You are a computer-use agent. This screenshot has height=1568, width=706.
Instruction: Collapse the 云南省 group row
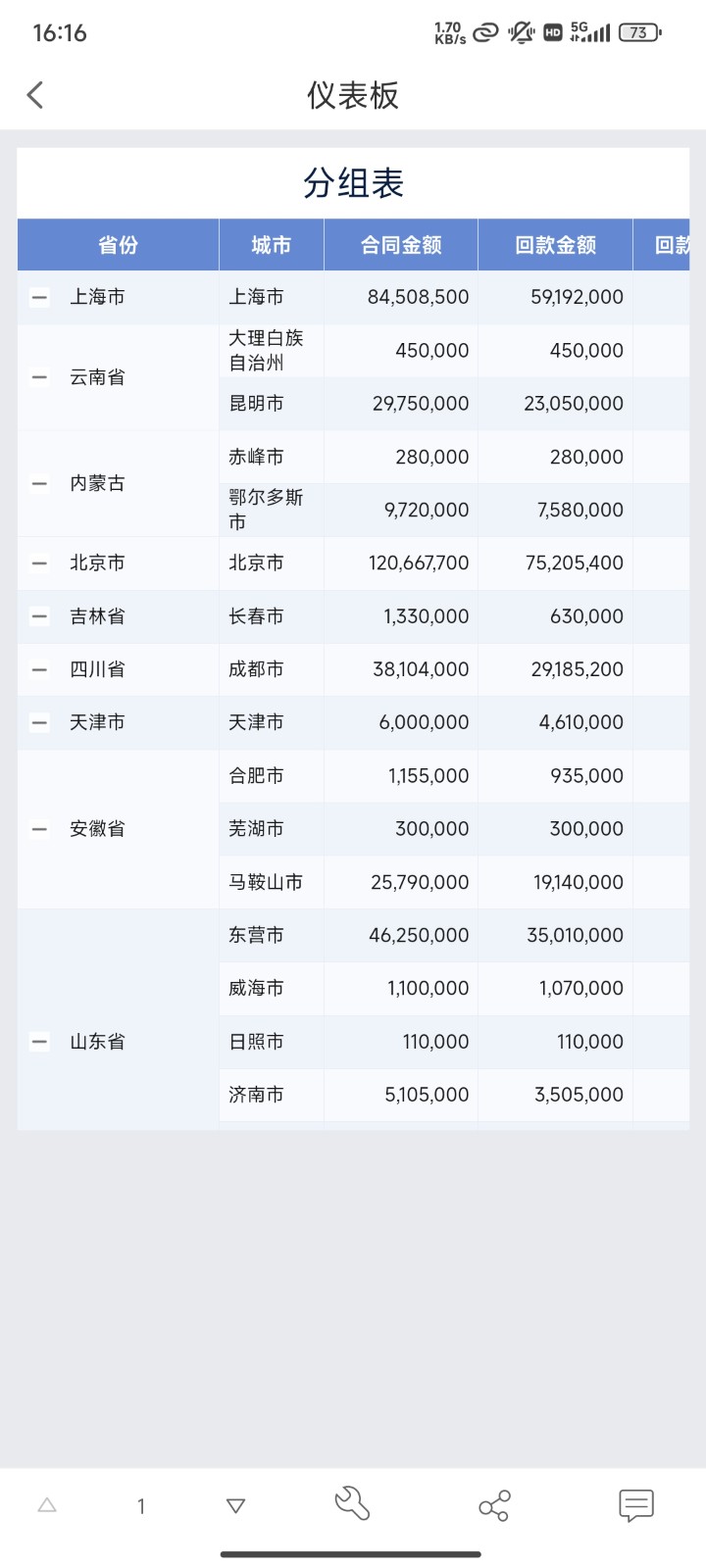38,376
